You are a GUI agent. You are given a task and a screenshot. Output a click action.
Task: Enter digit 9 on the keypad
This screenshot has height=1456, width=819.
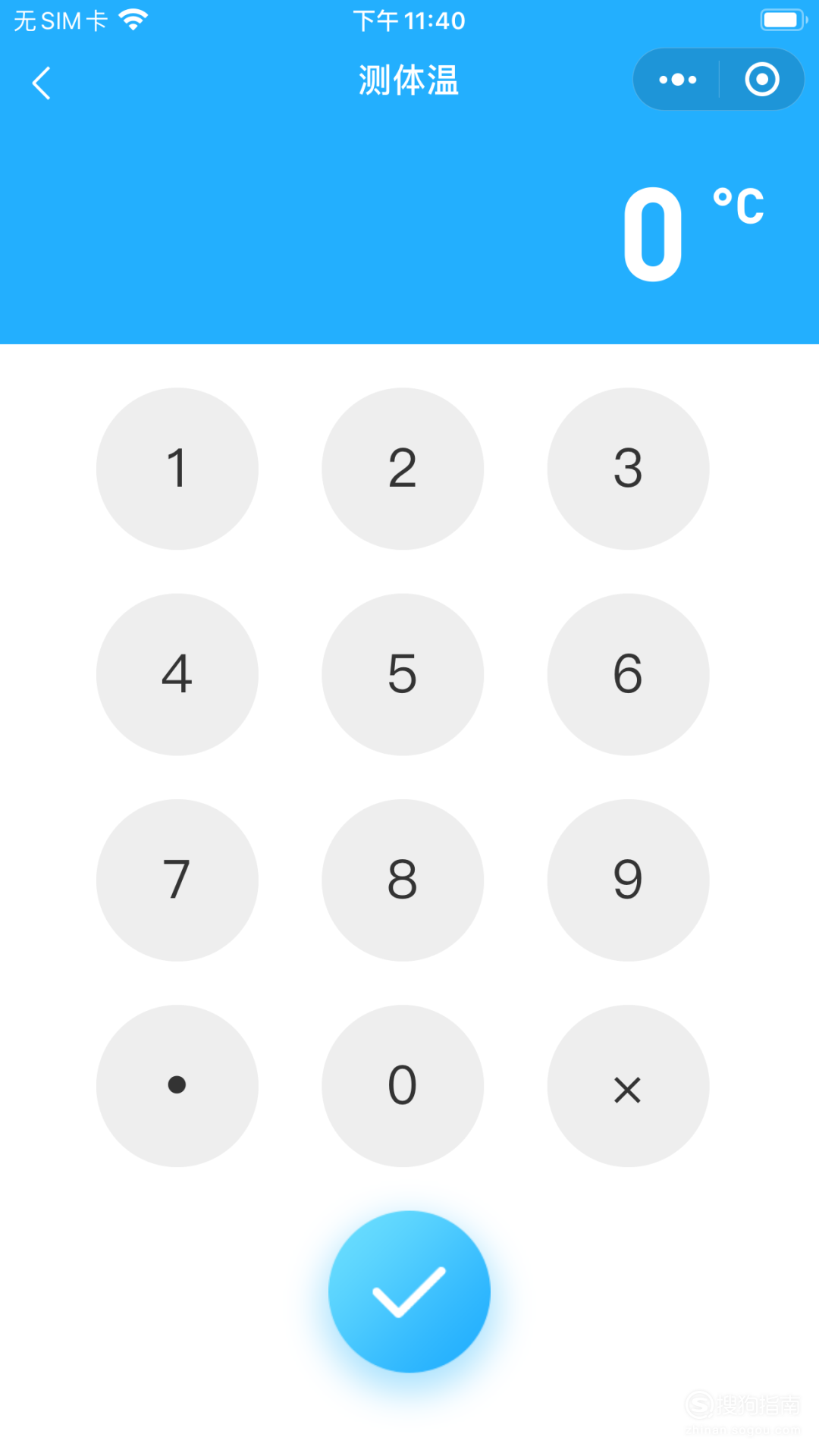628,880
